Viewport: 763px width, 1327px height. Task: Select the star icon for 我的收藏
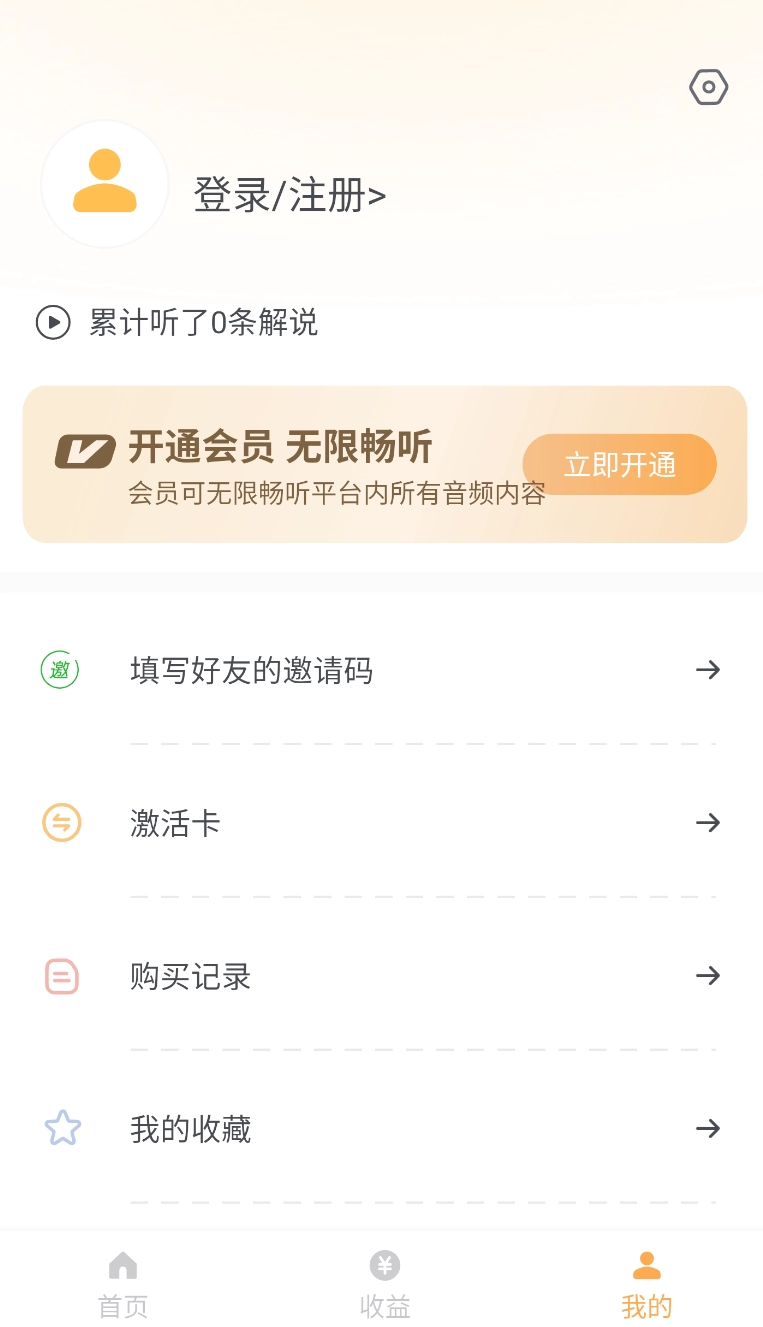coord(61,1128)
